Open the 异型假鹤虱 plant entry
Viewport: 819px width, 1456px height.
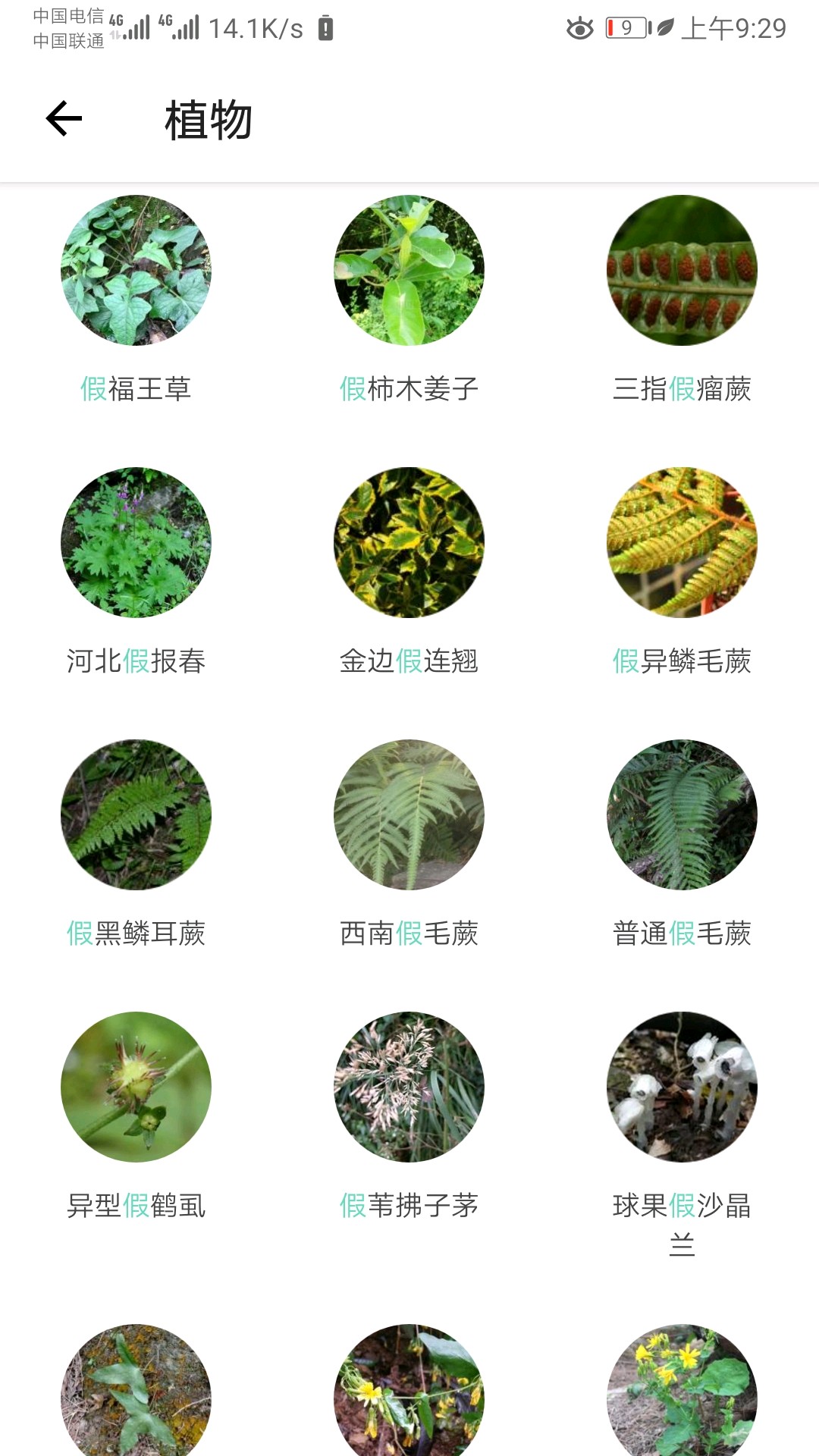136,1087
